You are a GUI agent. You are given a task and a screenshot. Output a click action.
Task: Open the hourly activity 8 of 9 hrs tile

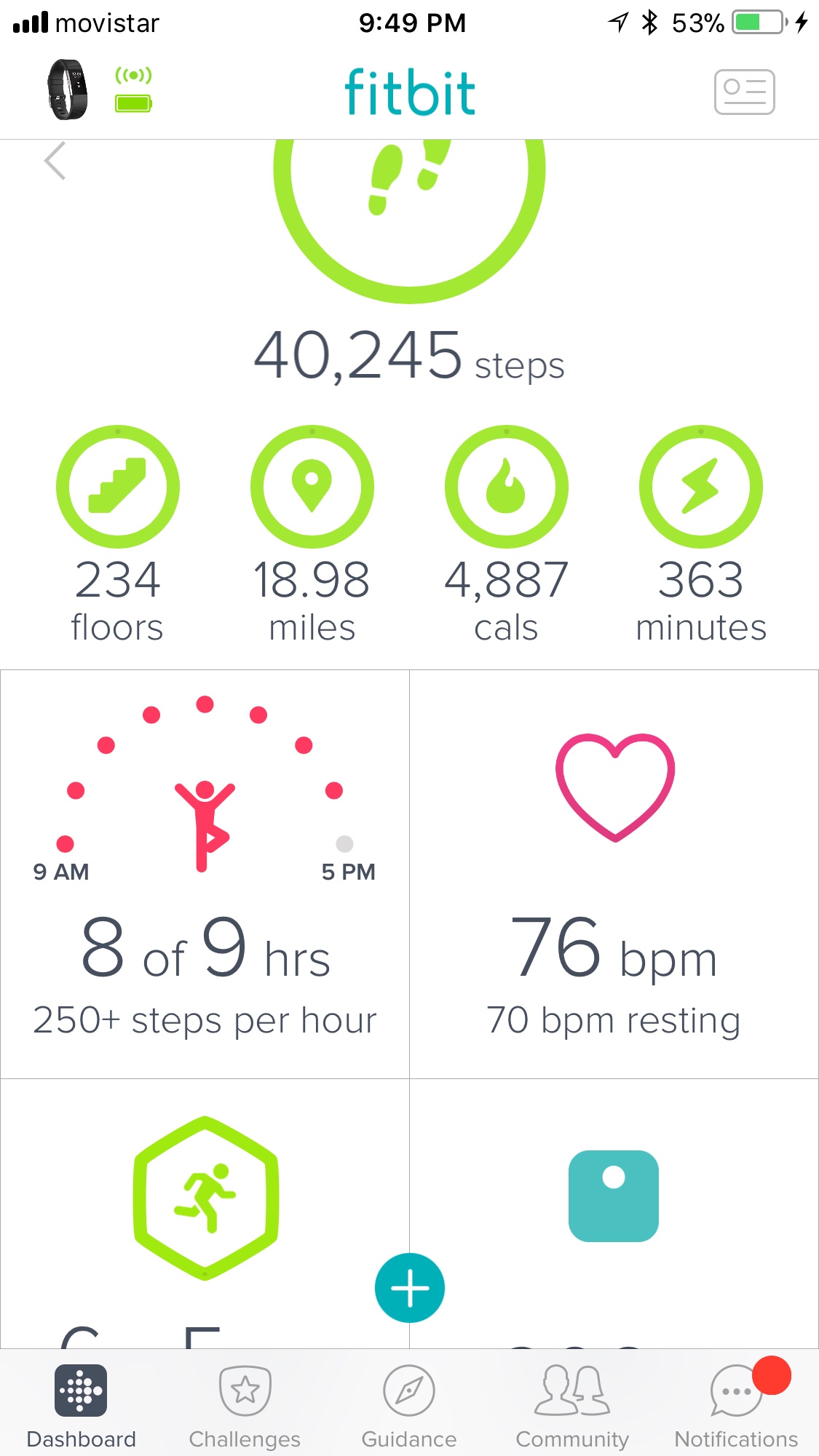click(205, 873)
